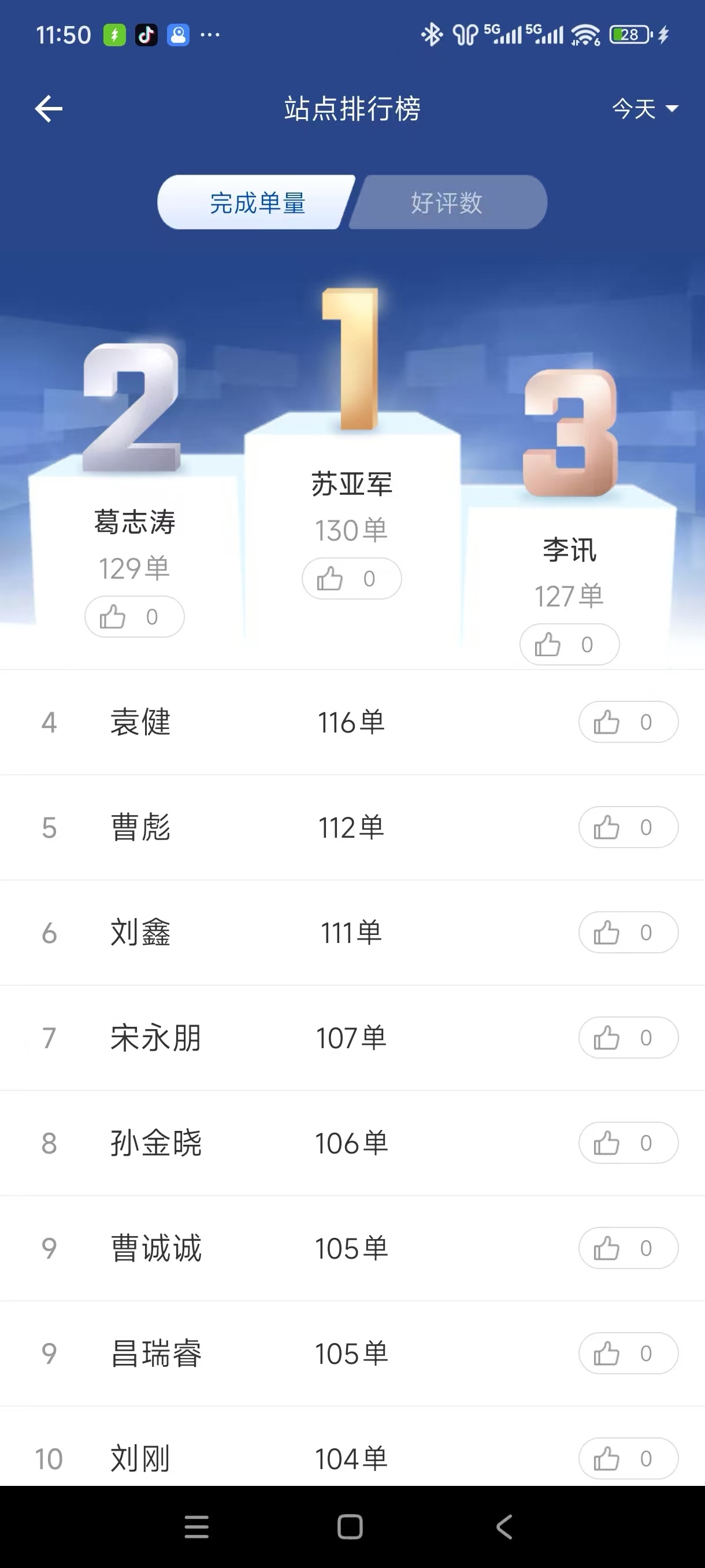Like 刘鑫's ranking
The image size is (705, 1568).
click(628, 933)
